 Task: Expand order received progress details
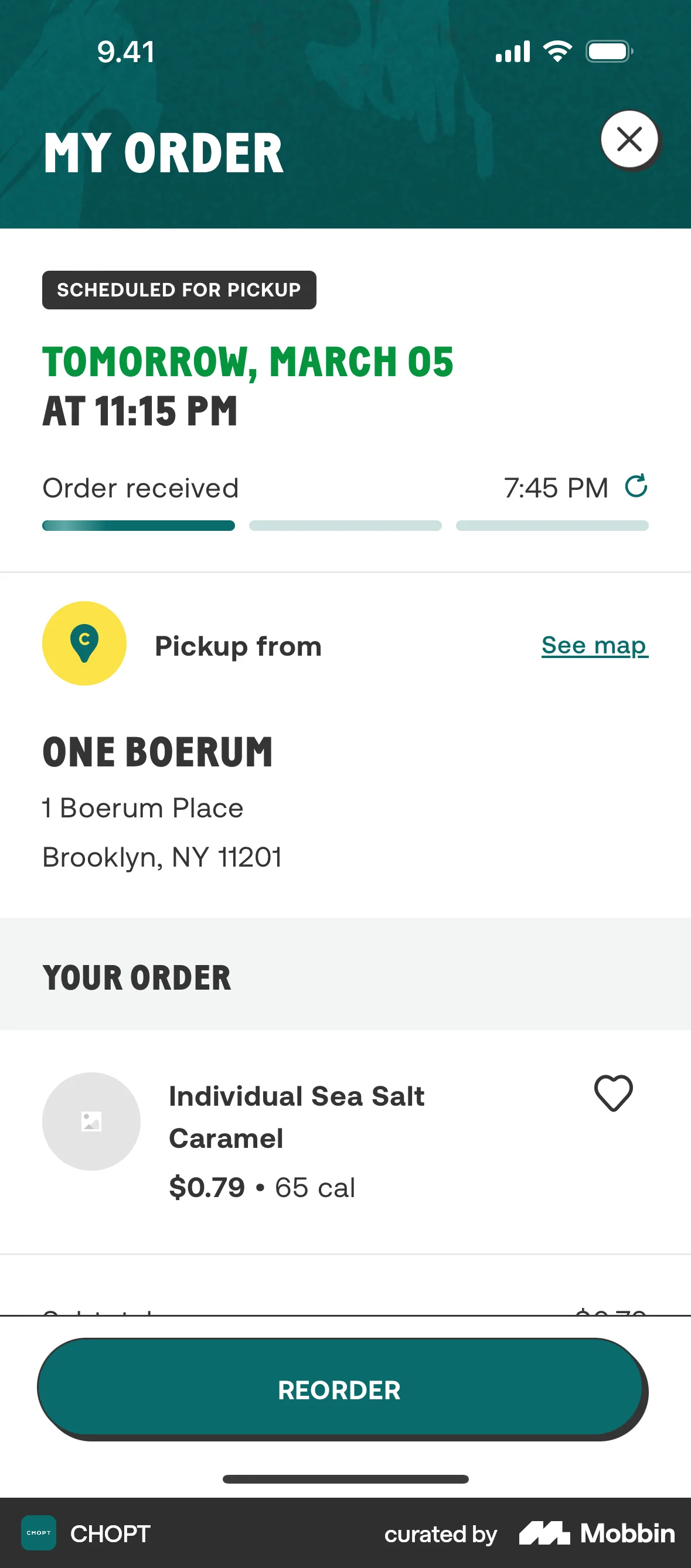pos(139,488)
